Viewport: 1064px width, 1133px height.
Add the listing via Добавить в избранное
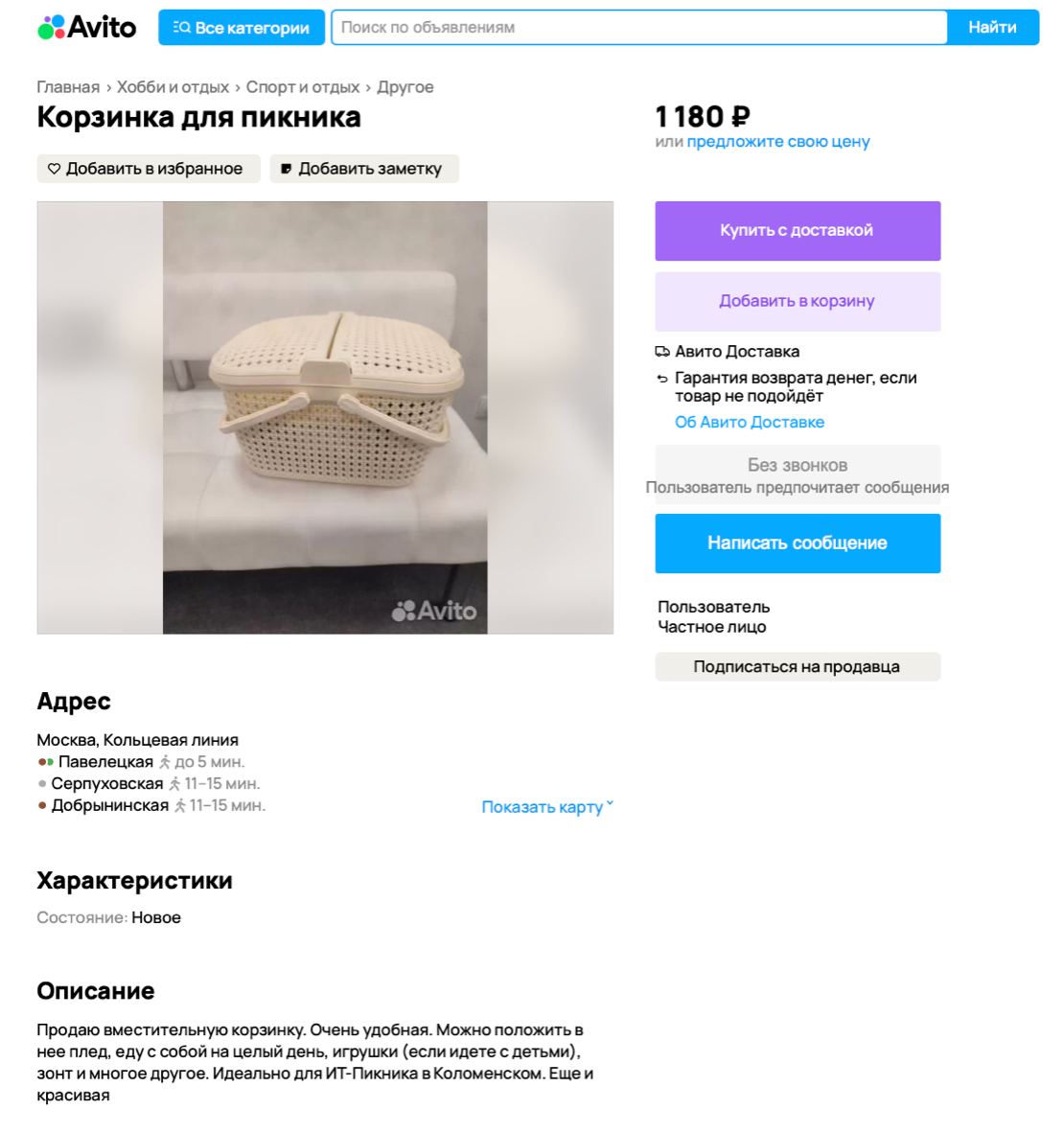[149, 169]
